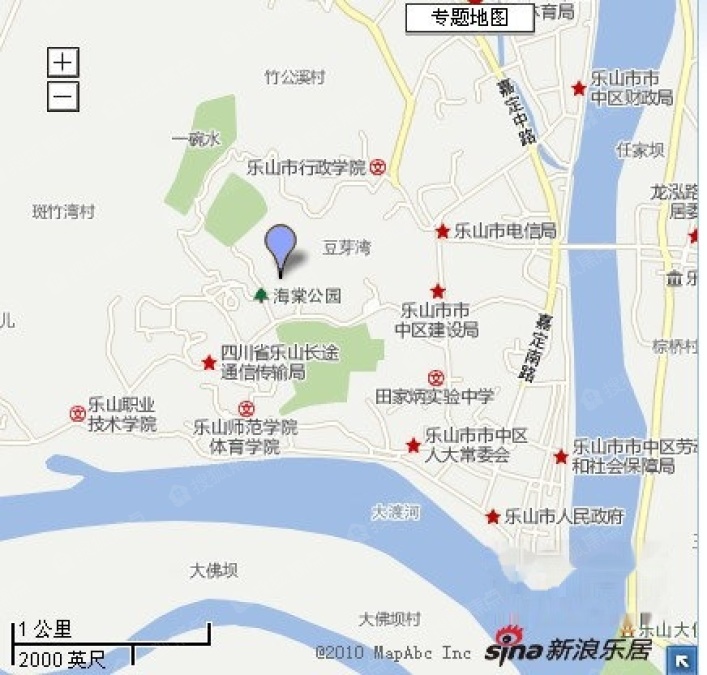
Task: Zoom out with the minus button
Action: pos(63,97)
